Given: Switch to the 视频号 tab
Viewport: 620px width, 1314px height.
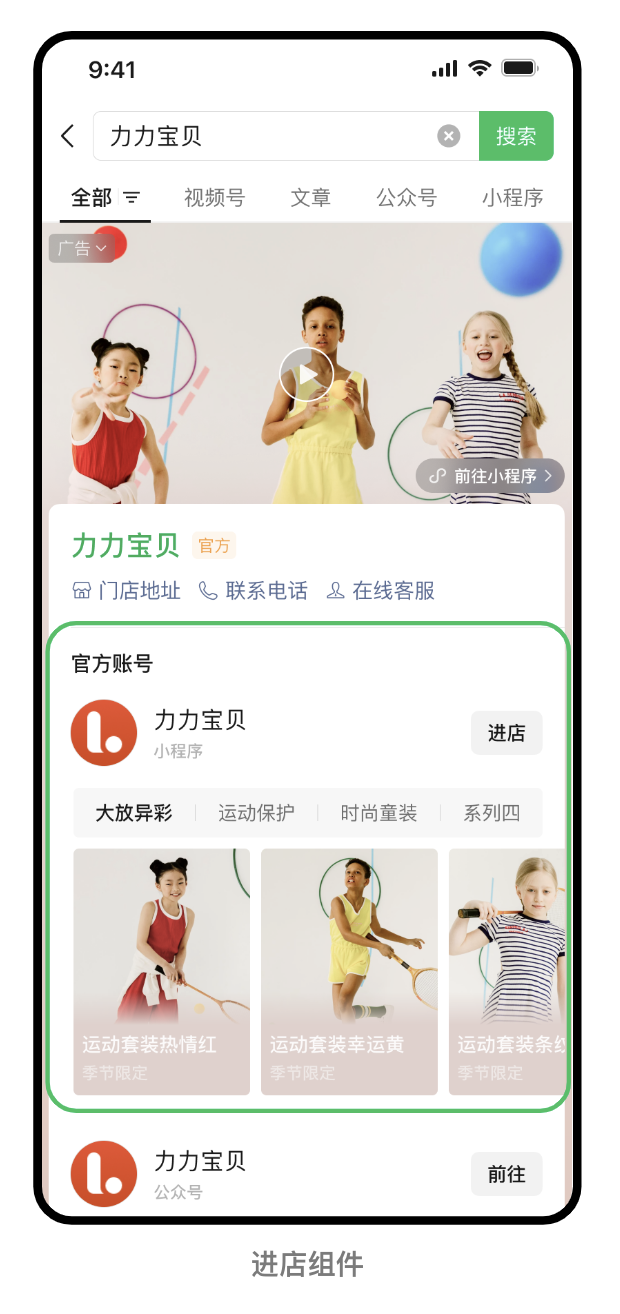Looking at the screenshot, I should (x=214, y=198).
